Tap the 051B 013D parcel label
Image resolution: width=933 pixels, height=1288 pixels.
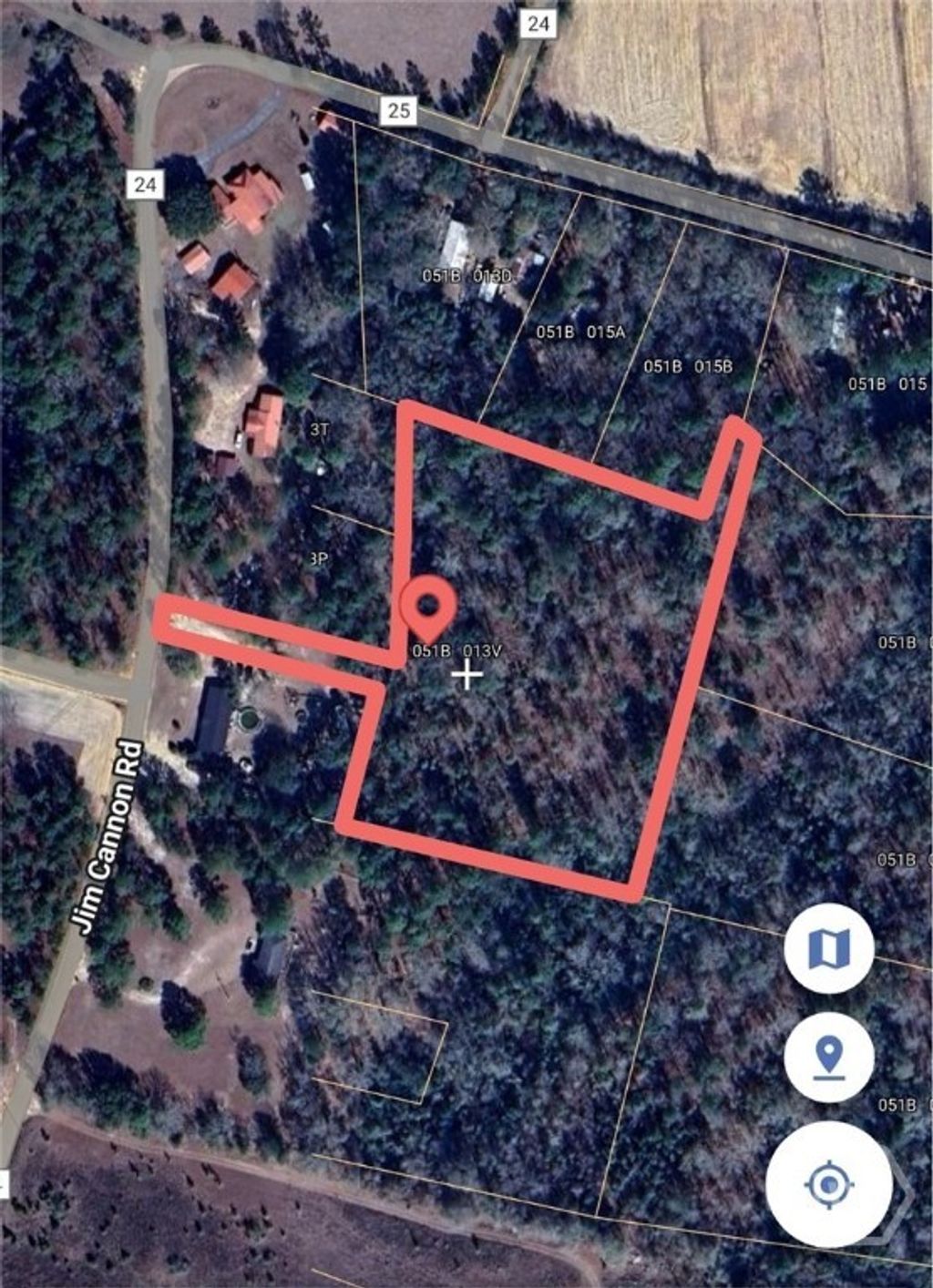pos(467,273)
